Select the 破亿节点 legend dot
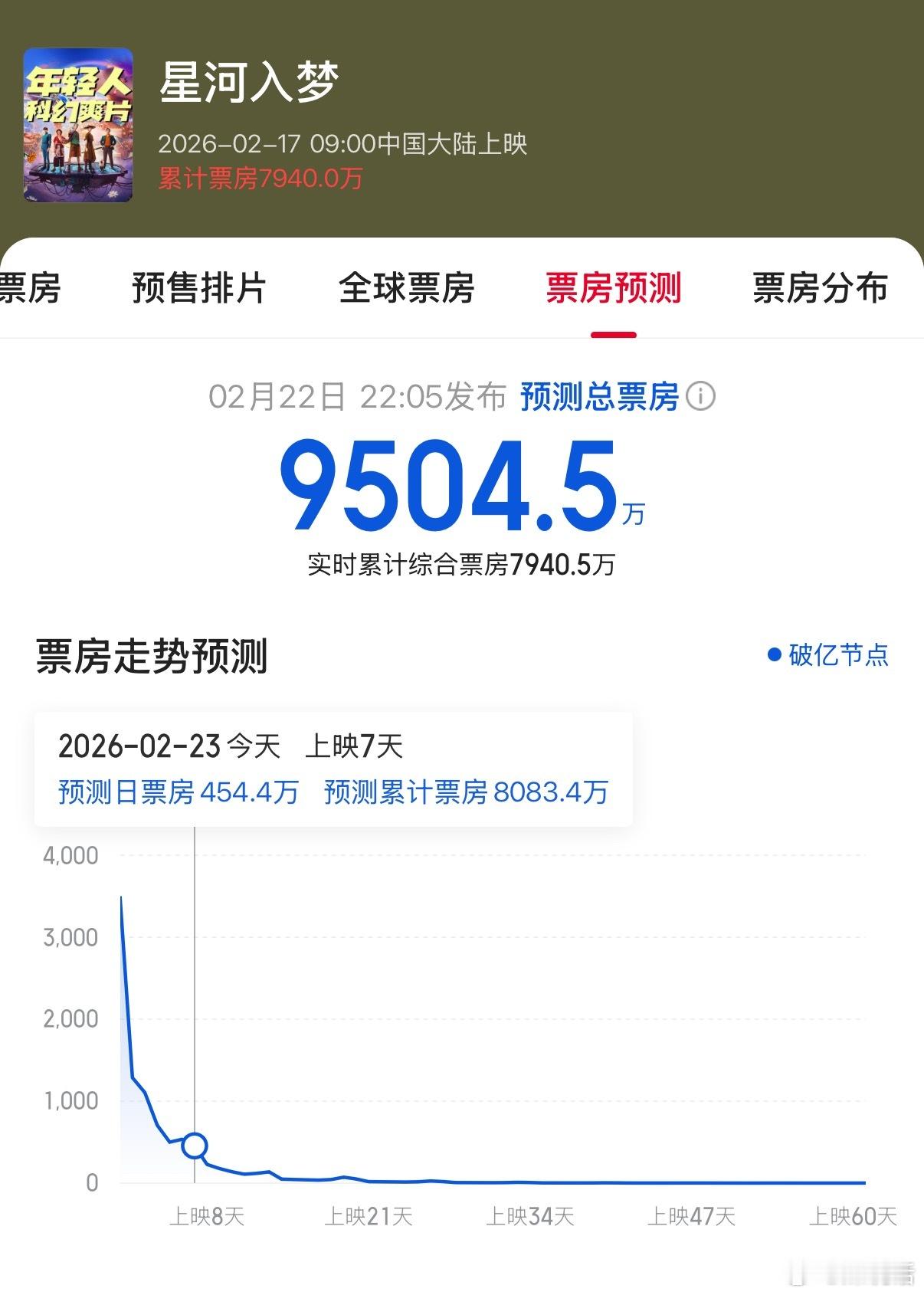 [x=774, y=655]
